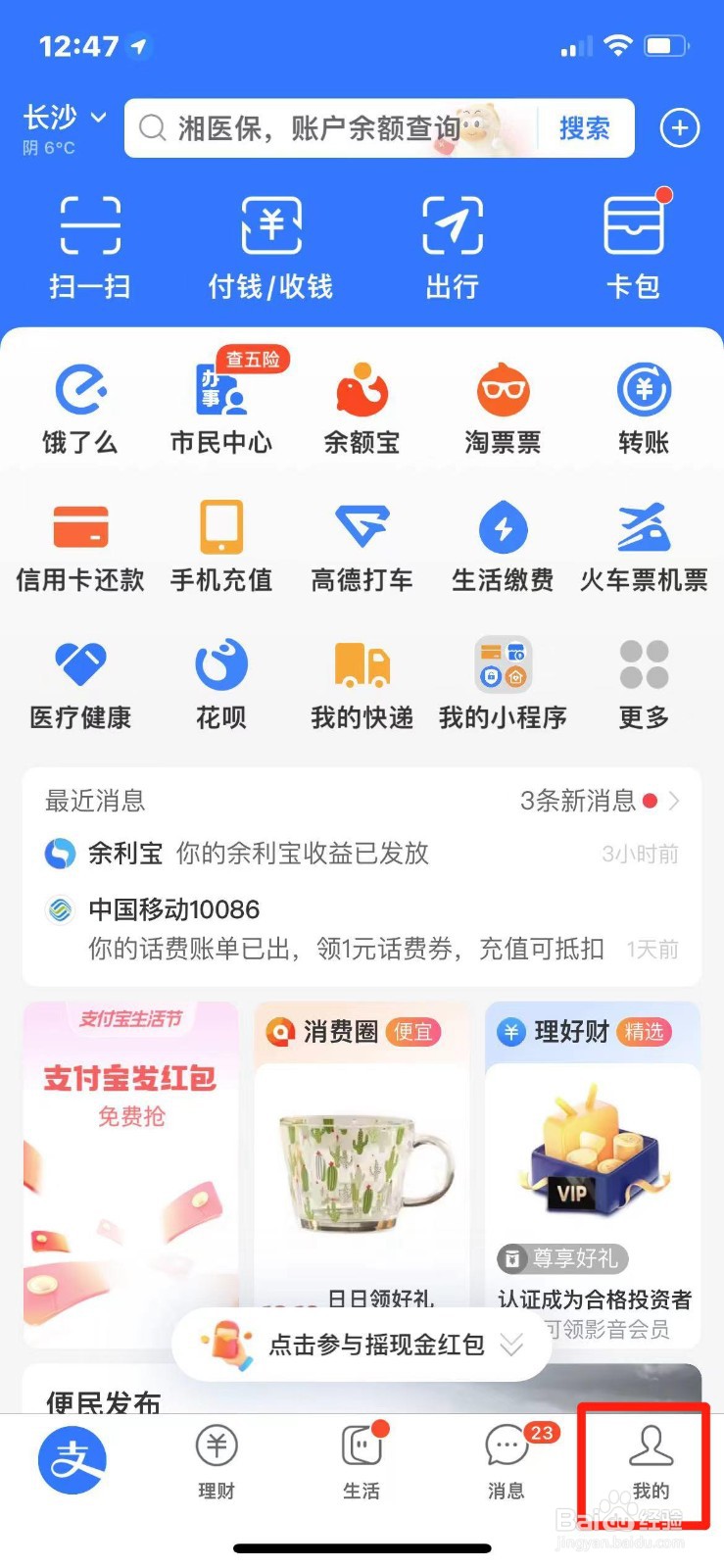Launch 饿了么 food delivery
Screen dimensions: 724x1568
click(x=80, y=405)
